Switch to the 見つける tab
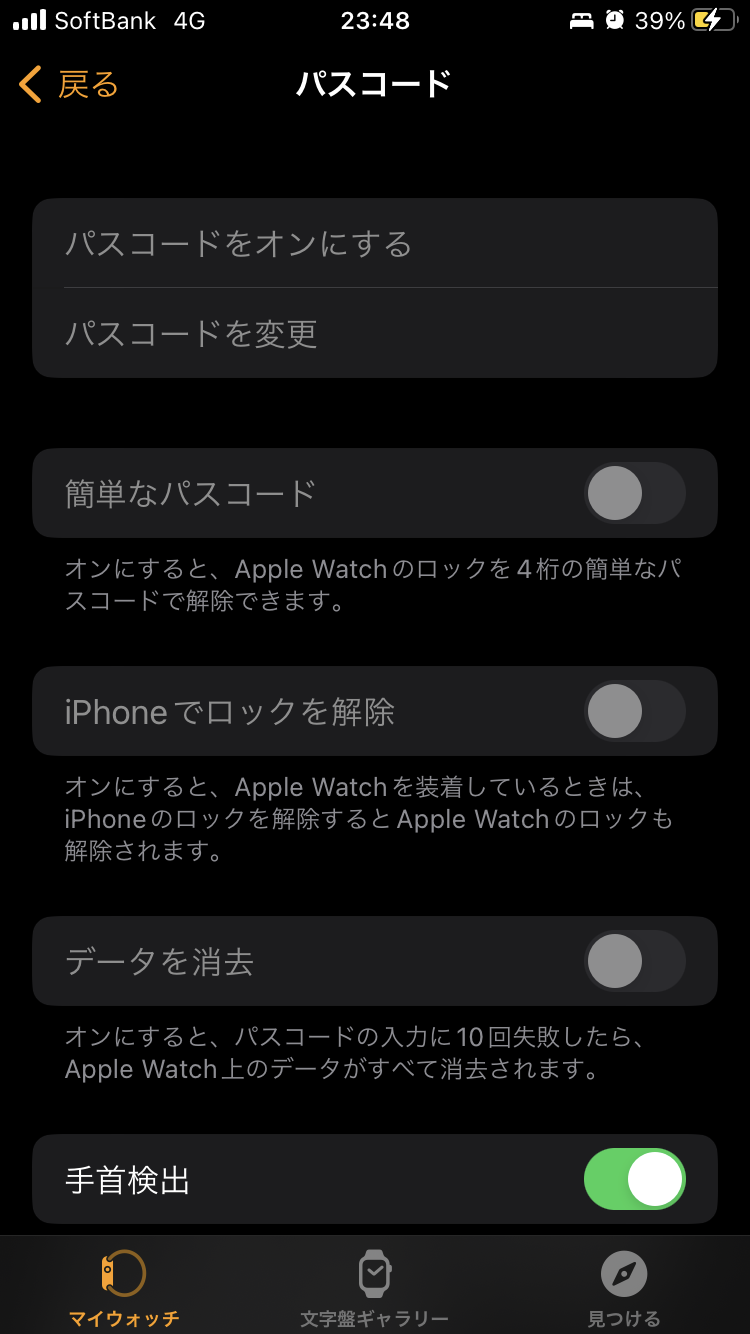The image size is (750, 1334). tap(624, 1288)
